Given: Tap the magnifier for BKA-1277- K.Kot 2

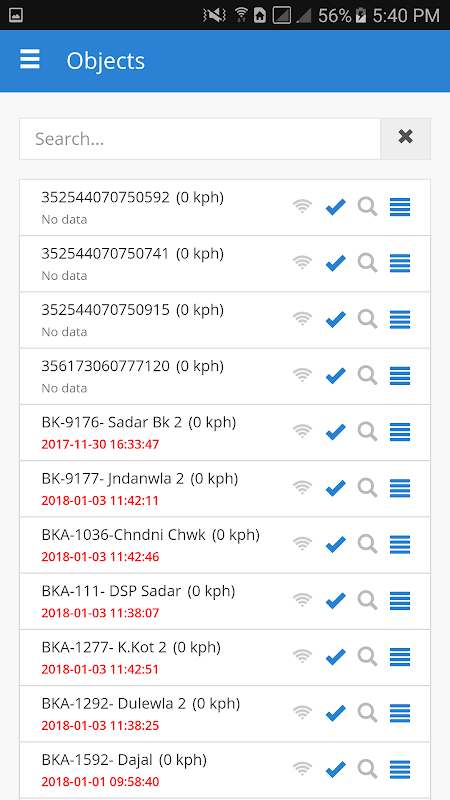Looking at the screenshot, I should pyautogui.click(x=367, y=657).
